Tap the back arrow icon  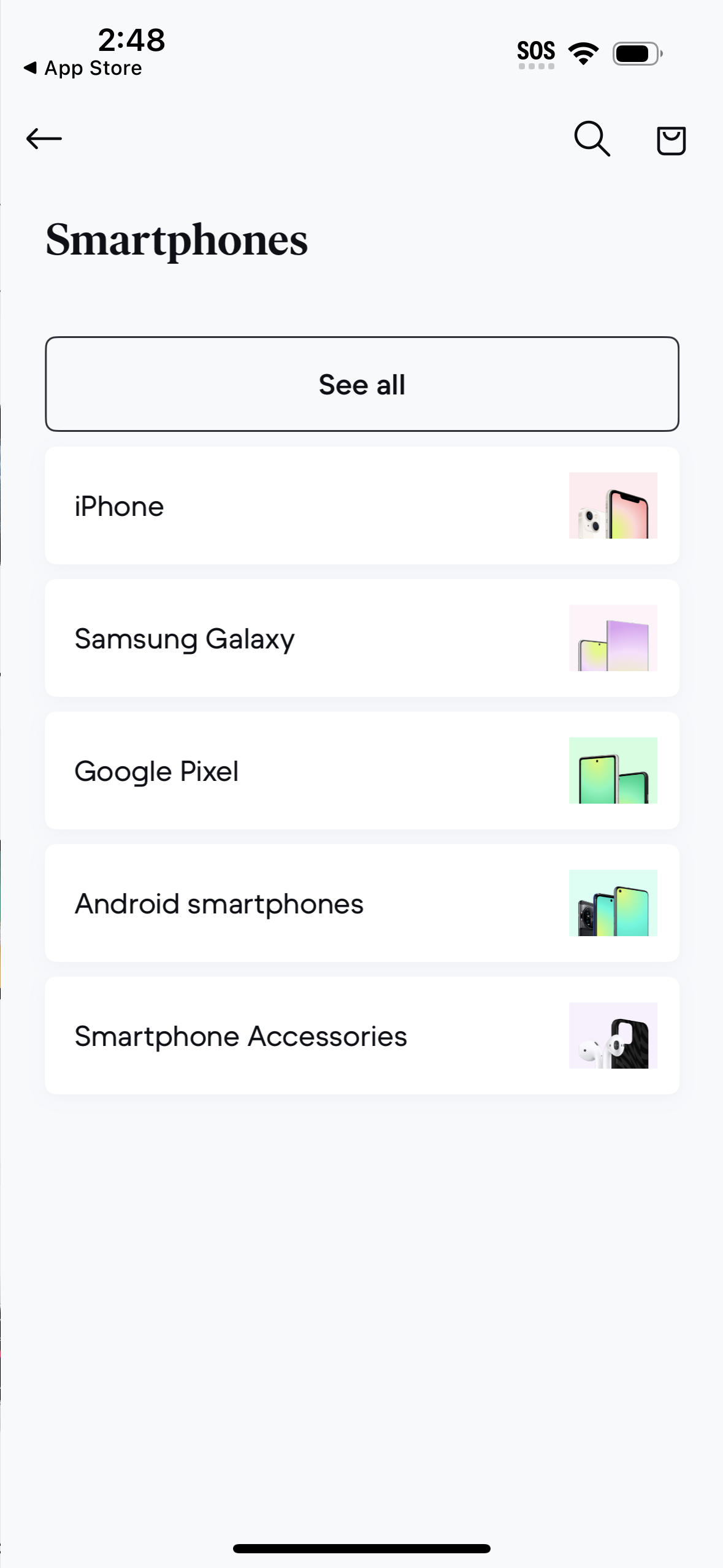[44, 139]
